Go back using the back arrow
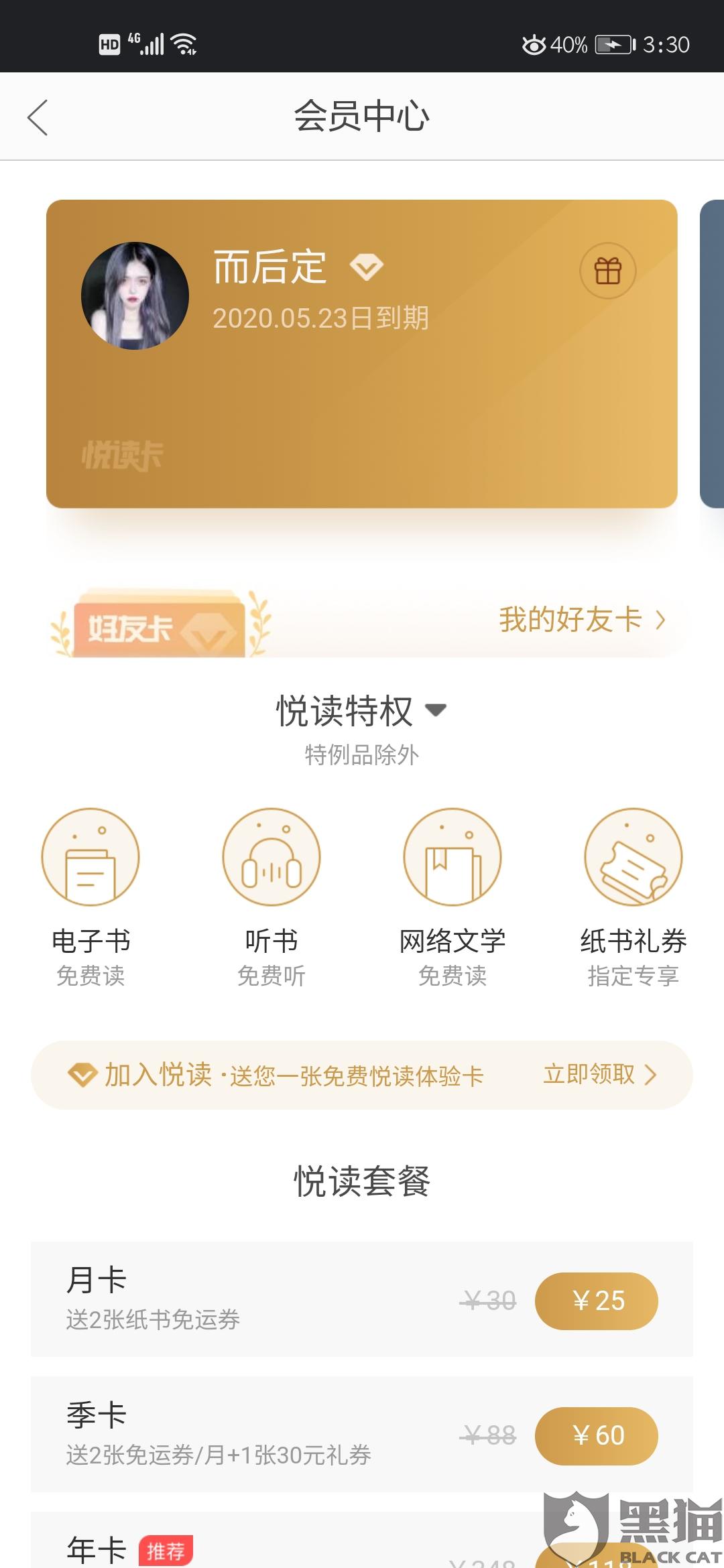This screenshot has height=1568, width=724. 38,115
